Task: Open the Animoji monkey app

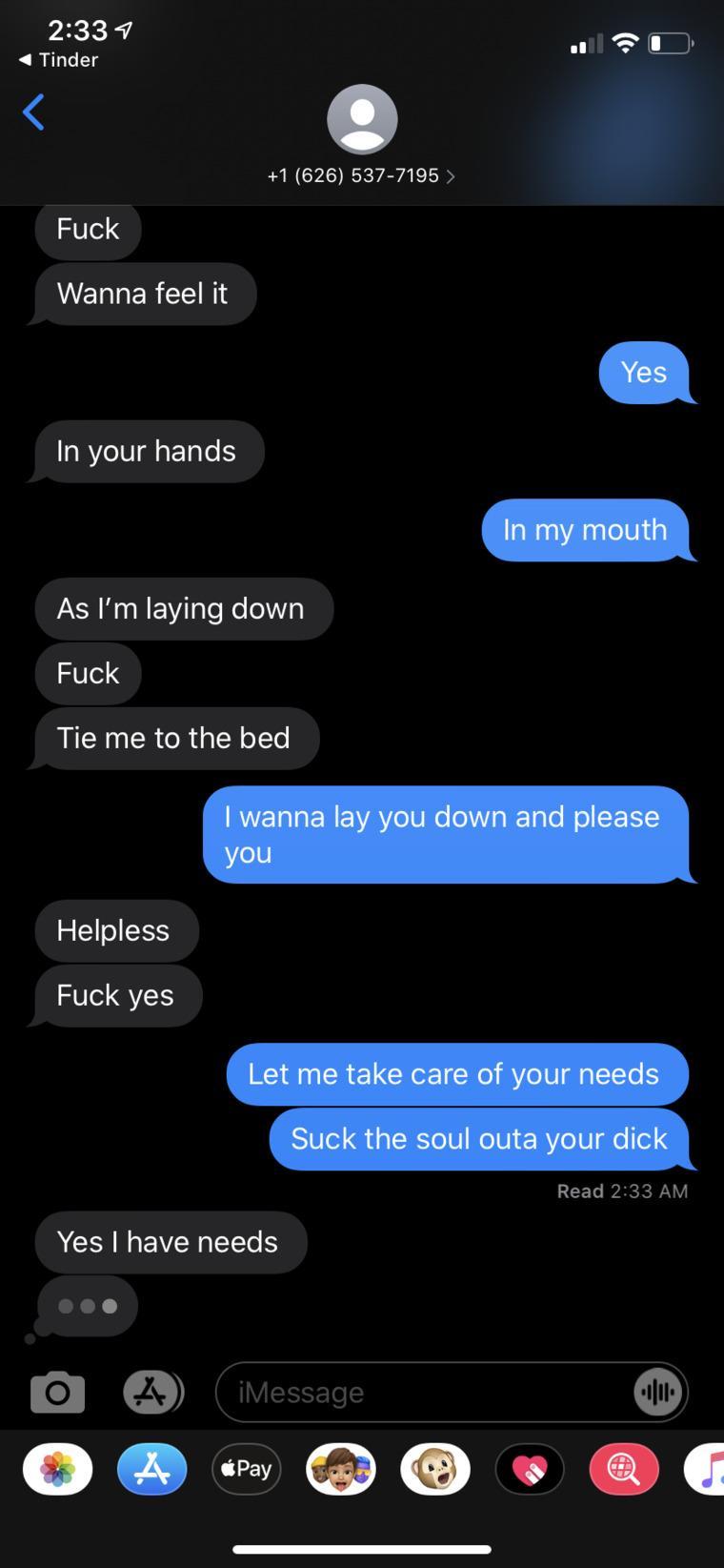Action: point(435,1469)
